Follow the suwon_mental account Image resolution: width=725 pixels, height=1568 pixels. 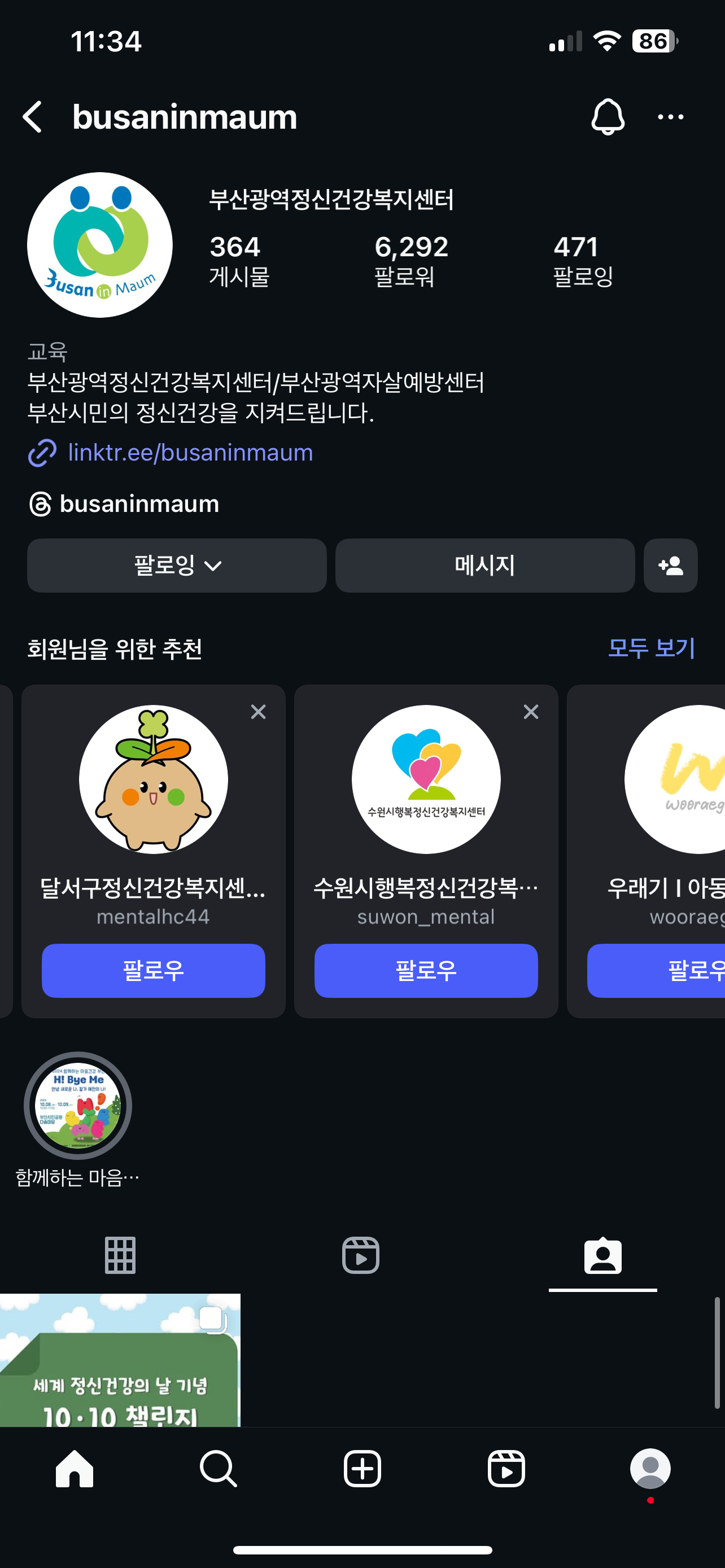[x=426, y=970]
